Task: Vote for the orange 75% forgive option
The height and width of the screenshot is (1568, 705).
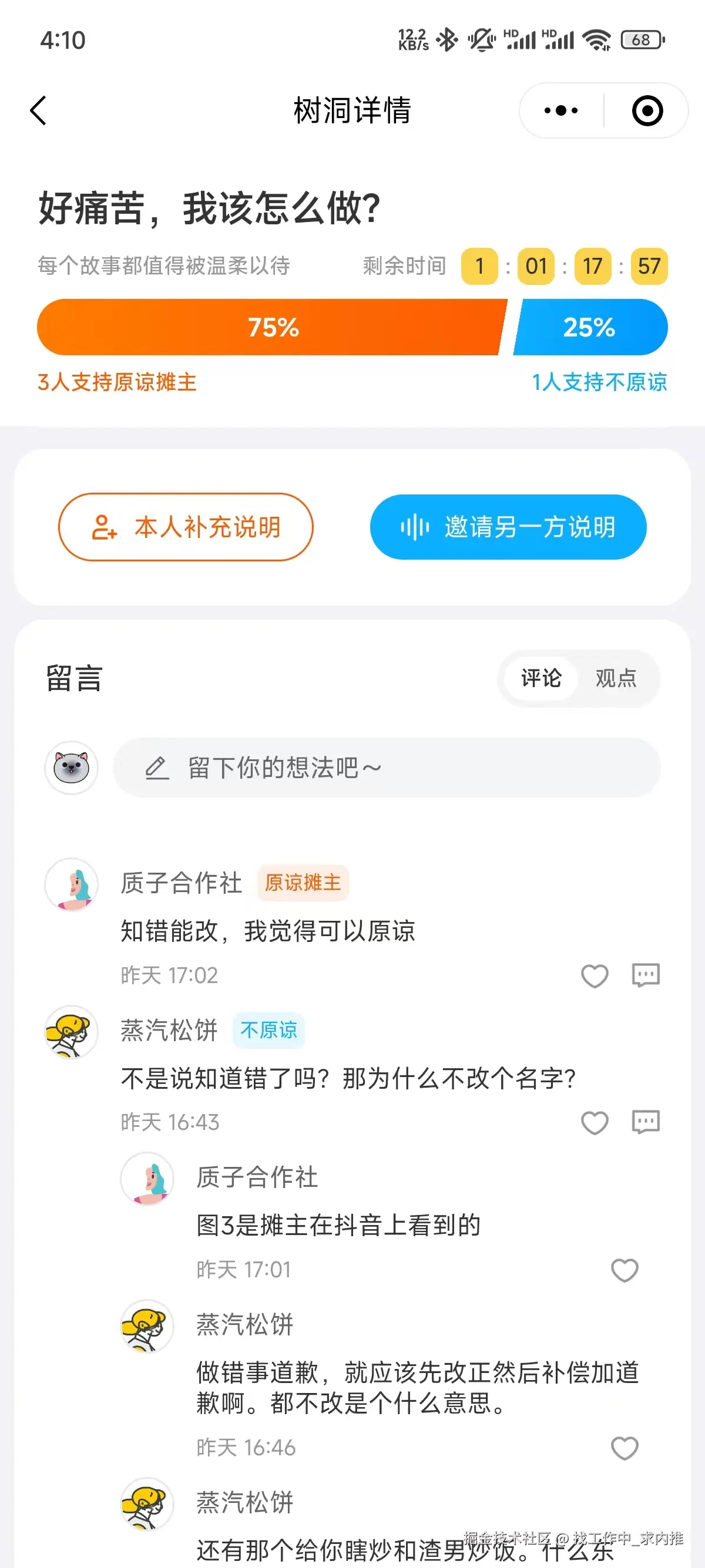Action: pyautogui.click(x=271, y=328)
